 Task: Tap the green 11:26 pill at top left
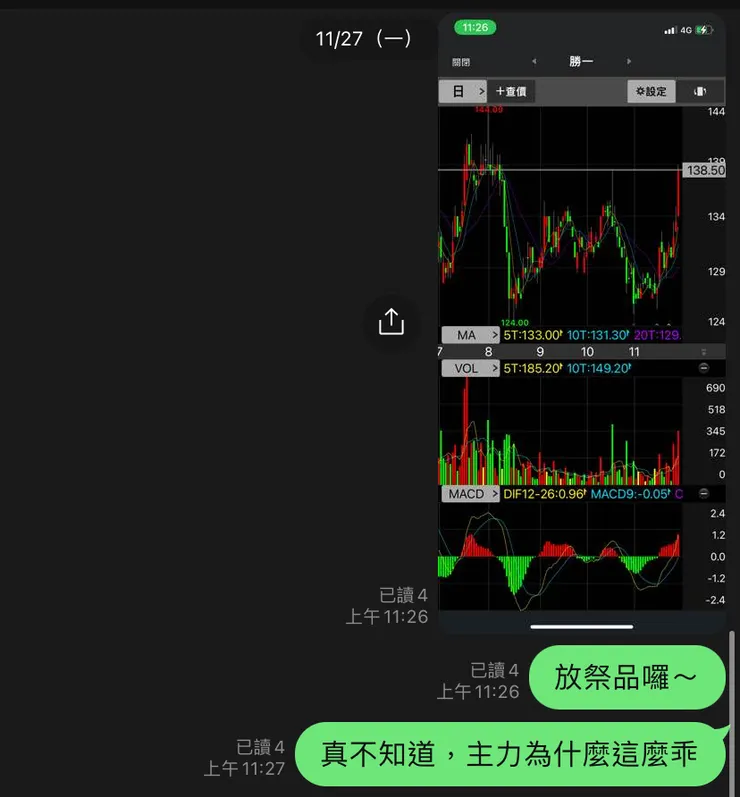474,27
